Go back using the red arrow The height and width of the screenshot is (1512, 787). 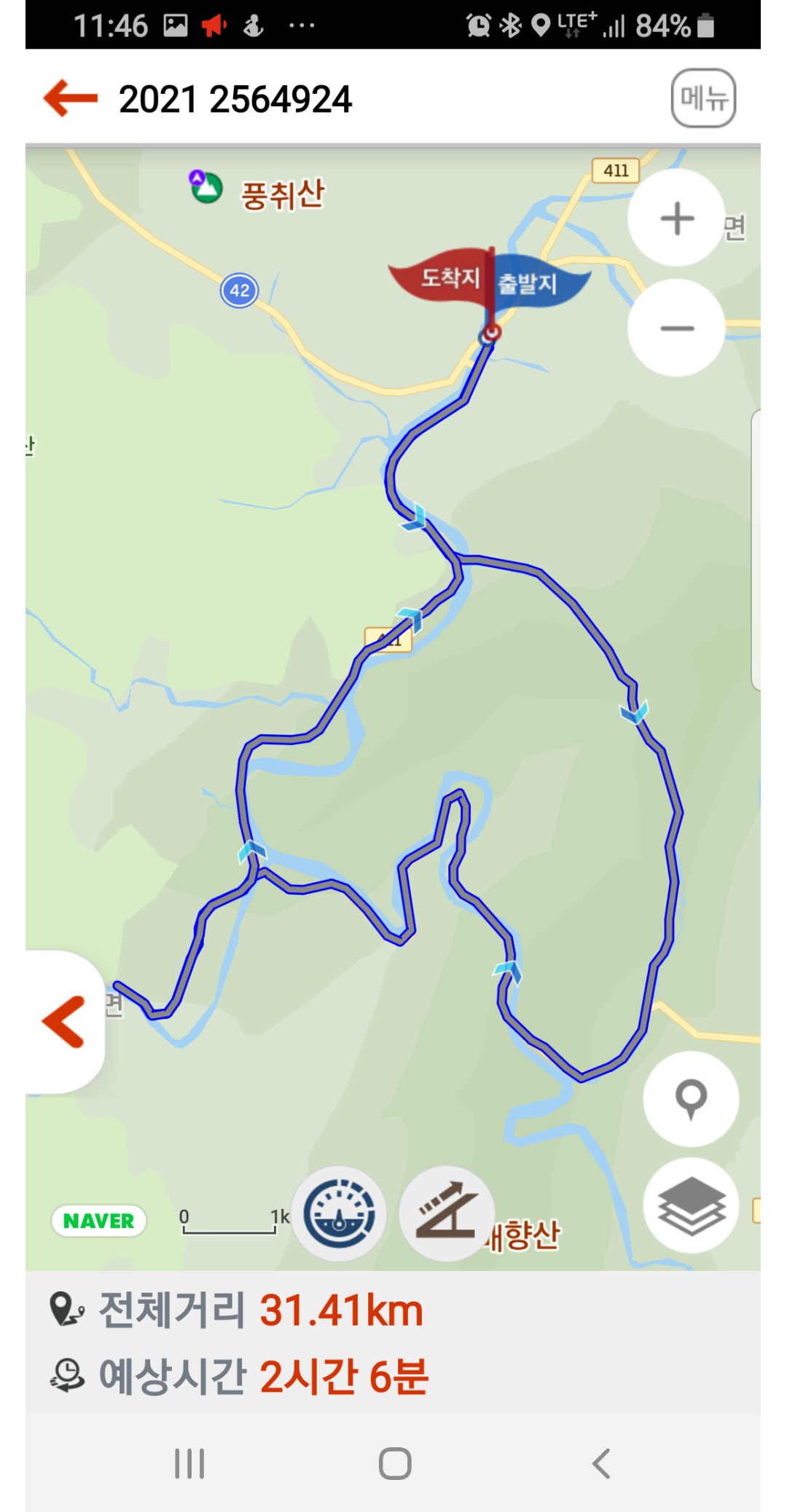pos(71,98)
